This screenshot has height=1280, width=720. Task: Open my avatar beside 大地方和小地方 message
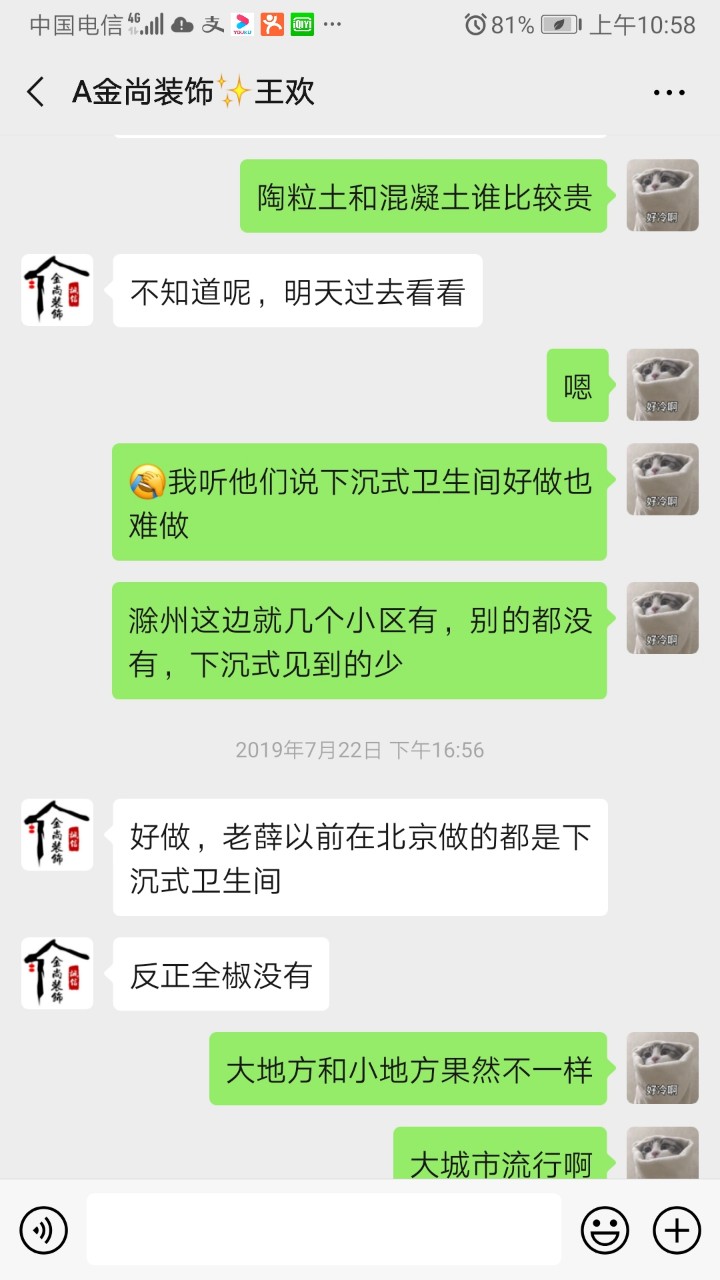pyautogui.click(x=662, y=1068)
